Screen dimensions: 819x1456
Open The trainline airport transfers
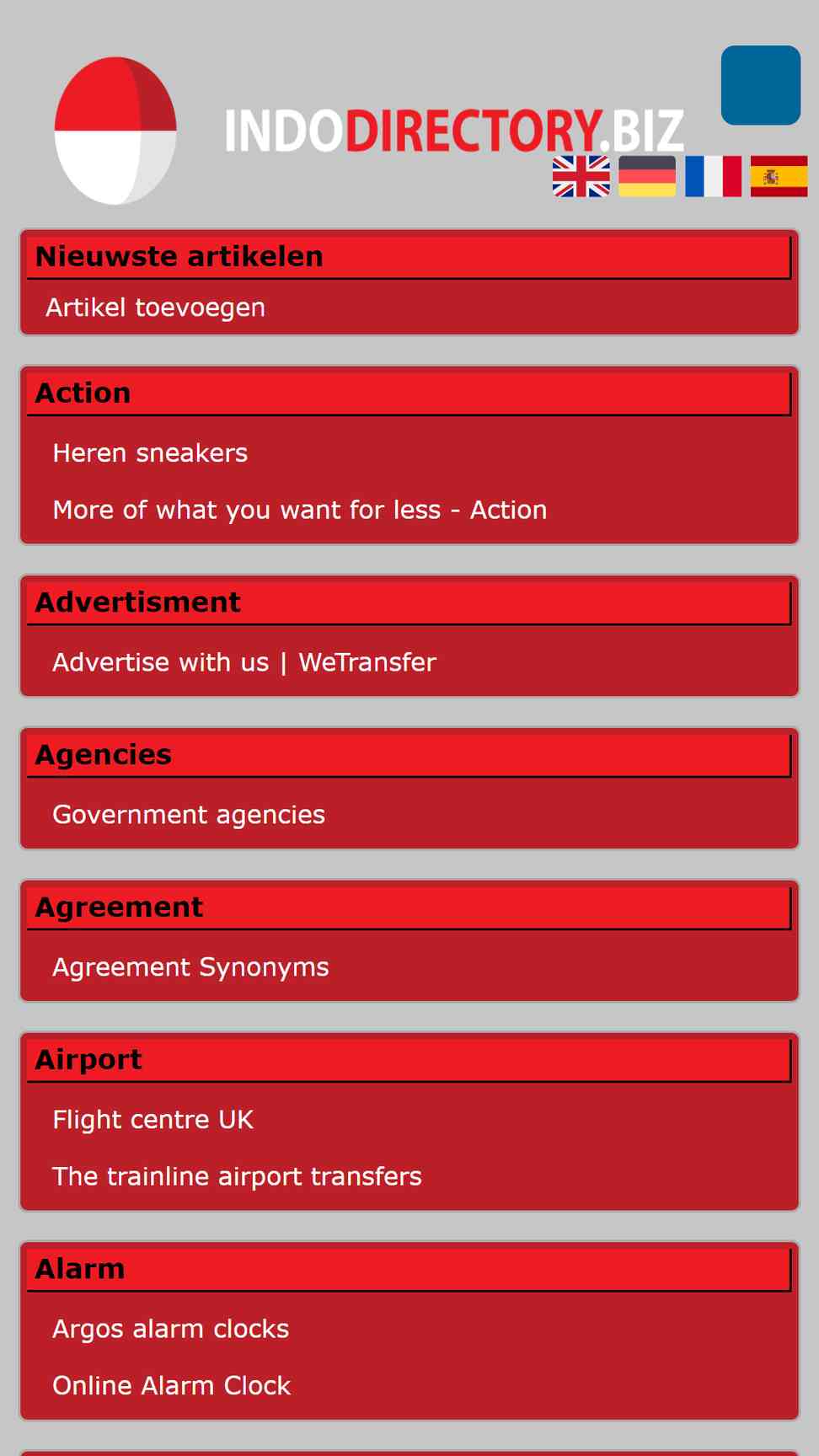click(x=237, y=1176)
